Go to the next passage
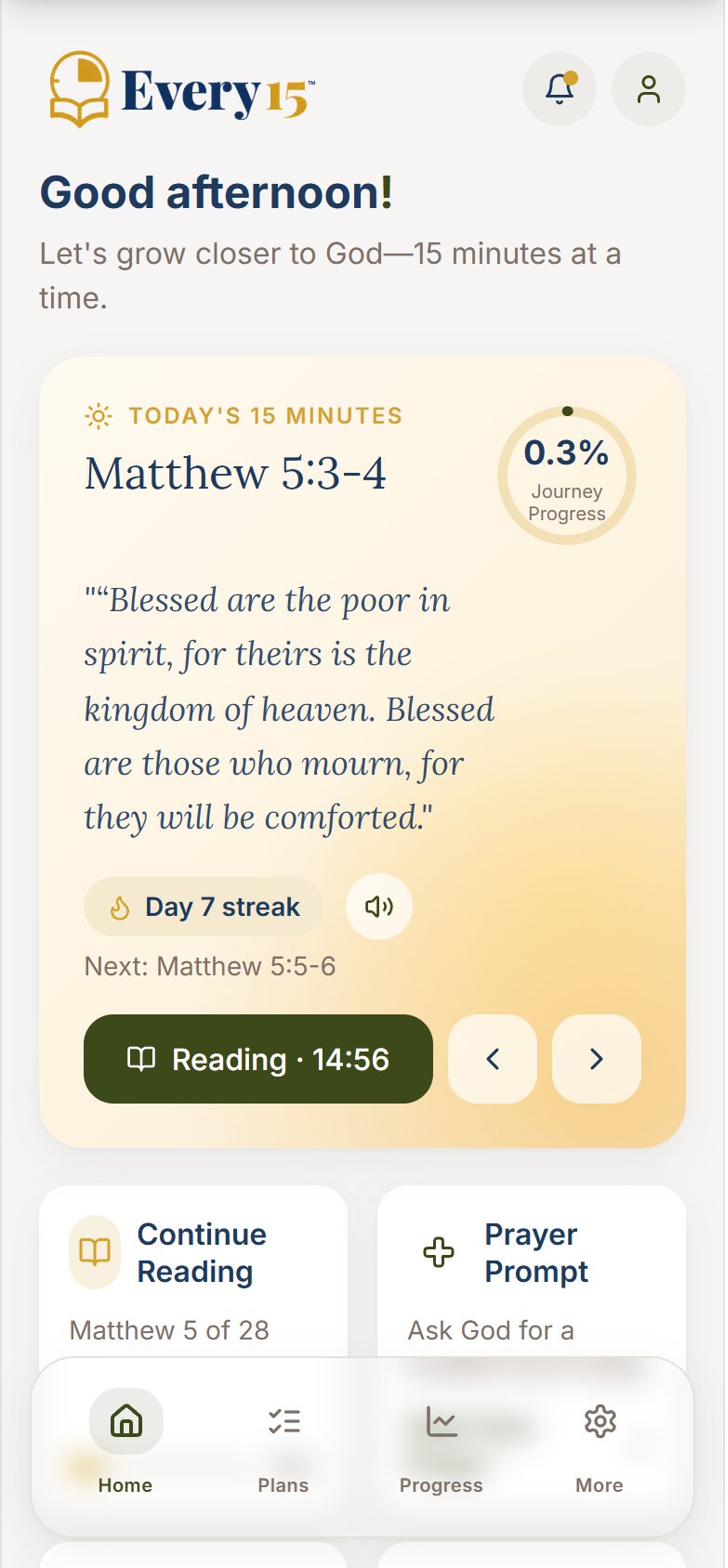Image resolution: width=728 pixels, height=1568 pixels. (x=597, y=1059)
